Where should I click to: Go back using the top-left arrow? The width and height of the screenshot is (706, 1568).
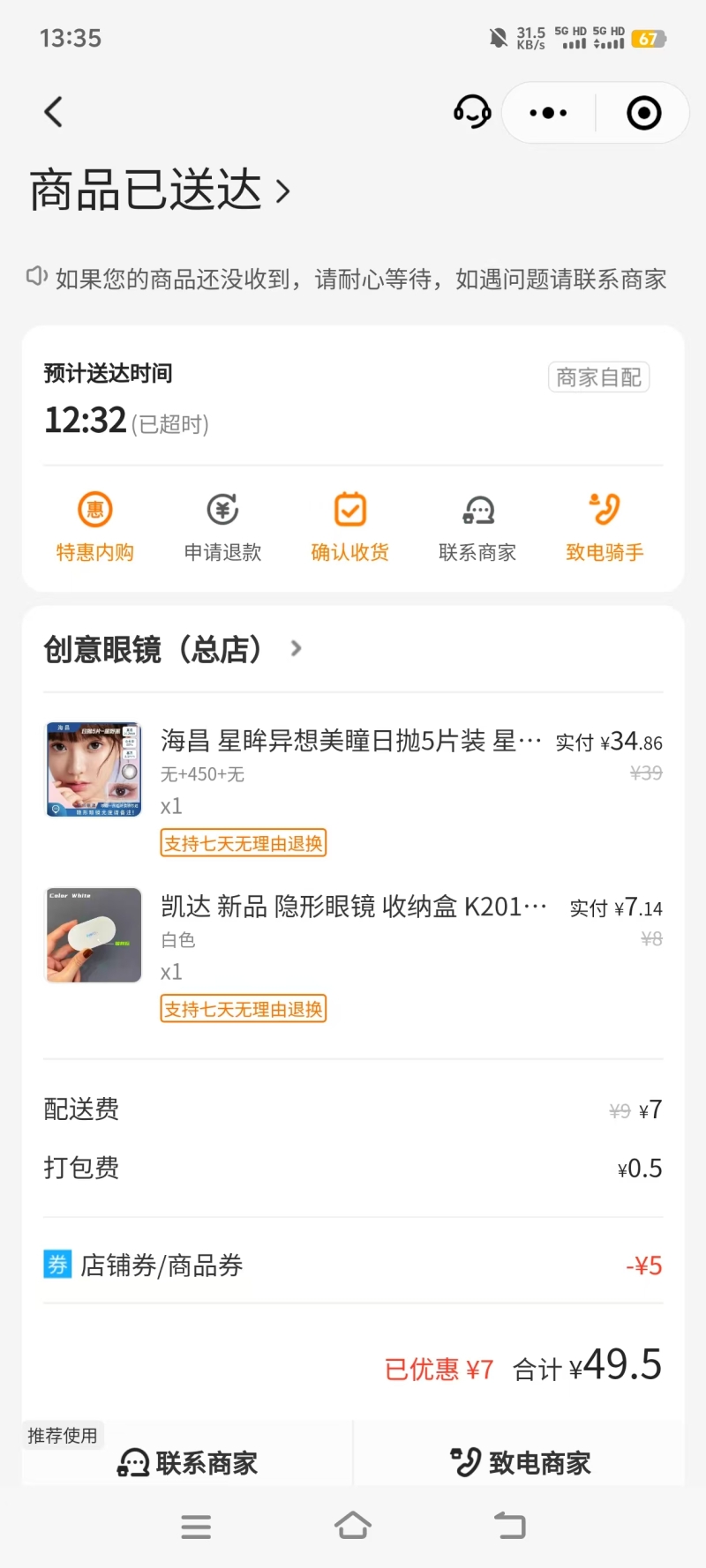pos(54,112)
